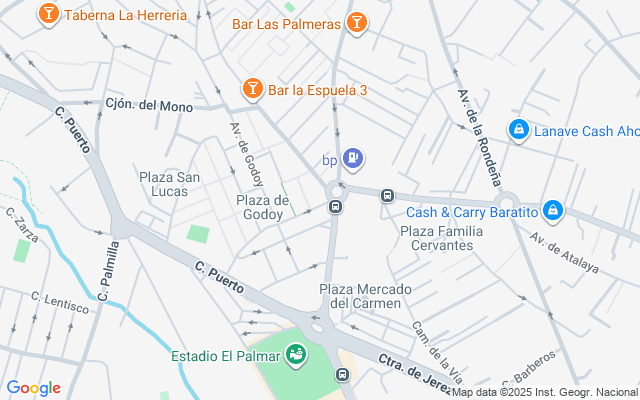The height and width of the screenshot is (400, 640).
Task: Open the Cash & Carry Baratito marker
Action: [x=554, y=211]
